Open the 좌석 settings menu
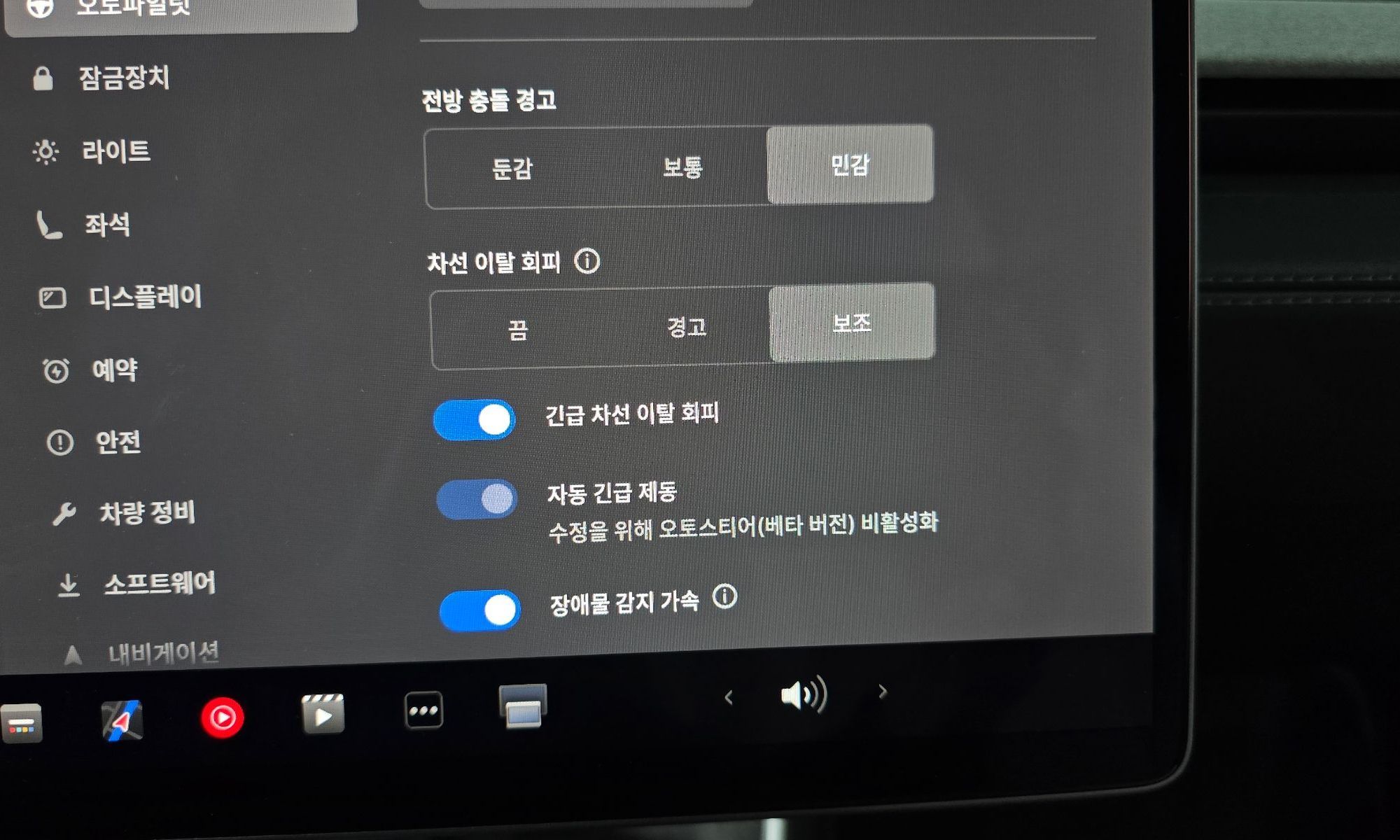The image size is (1400, 840). (106, 225)
